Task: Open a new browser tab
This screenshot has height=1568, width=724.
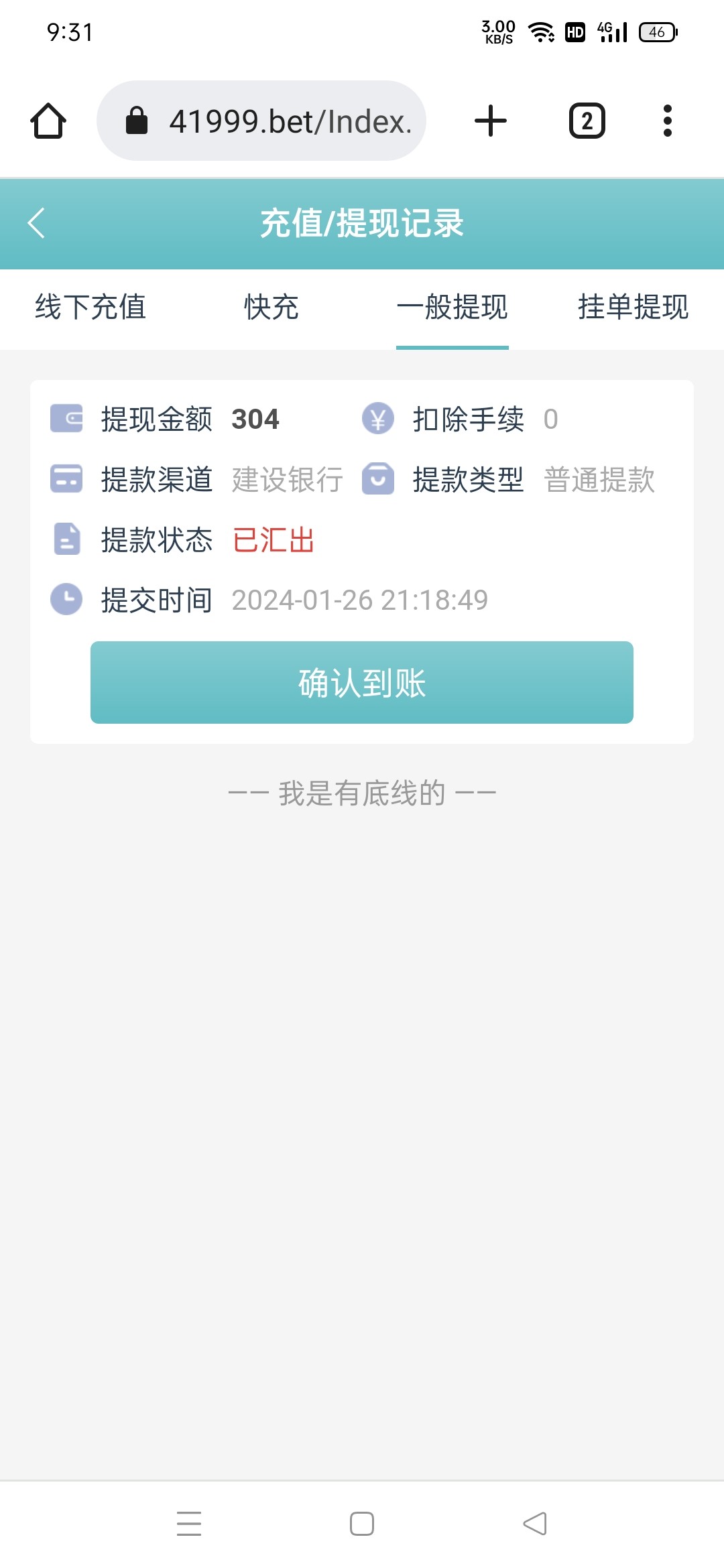Action: tap(491, 121)
